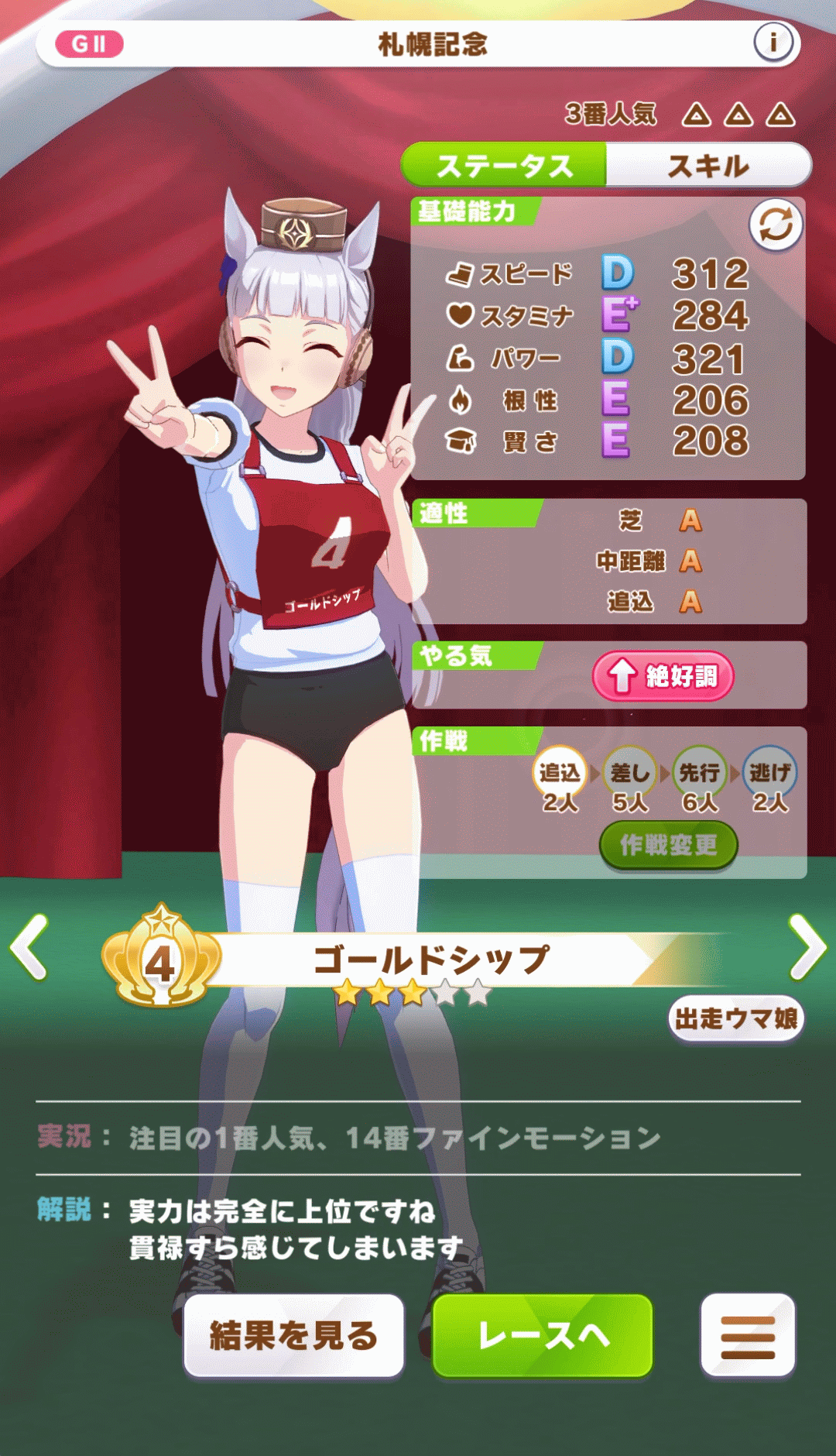This screenshot has width=836, height=1456.
Task: Show the previous racer with left arrow
Action: point(29,946)
